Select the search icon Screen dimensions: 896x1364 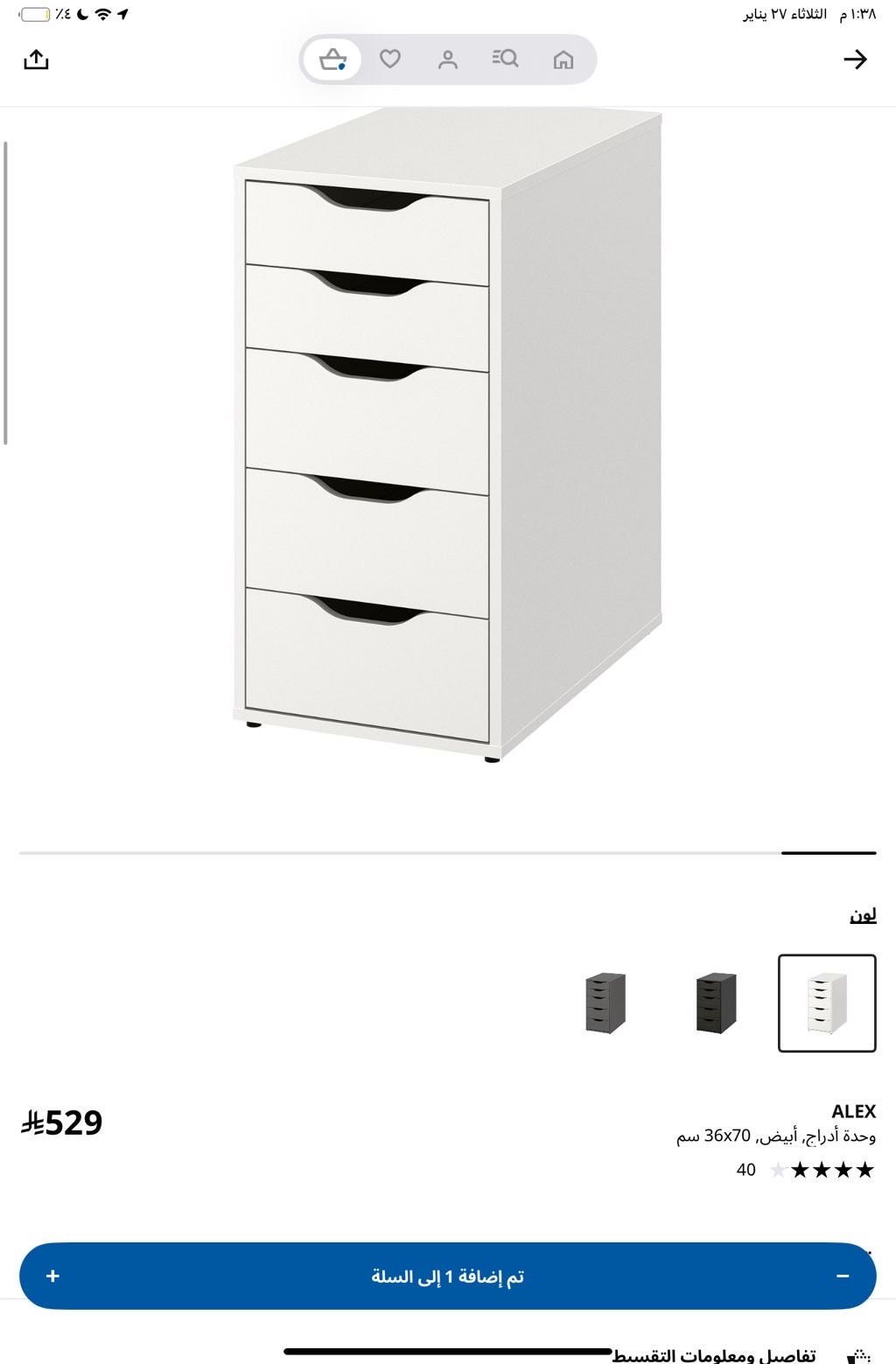[x=505, y=59]
